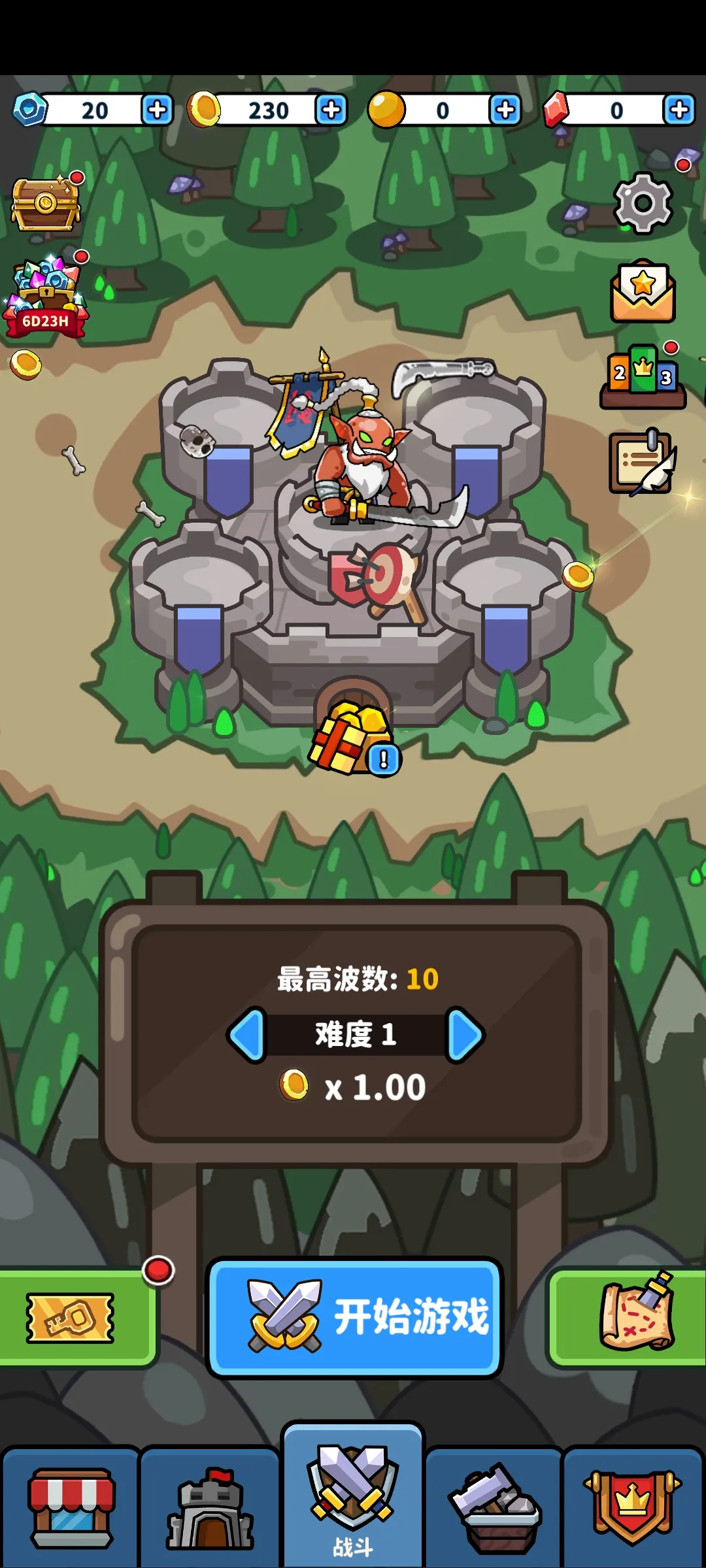
Task: Open the leaderboard podium icon
Action: pos(643,377)
